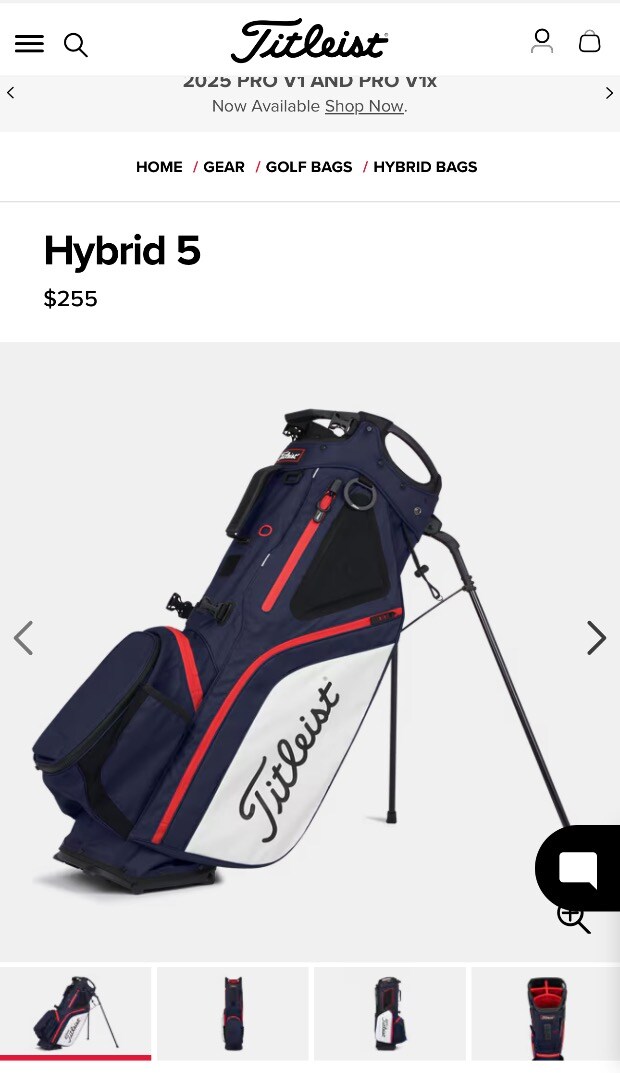Select the third thumbnail showing bag front
Viewport: 620px width, 1073px height.
coord(389,1013)
